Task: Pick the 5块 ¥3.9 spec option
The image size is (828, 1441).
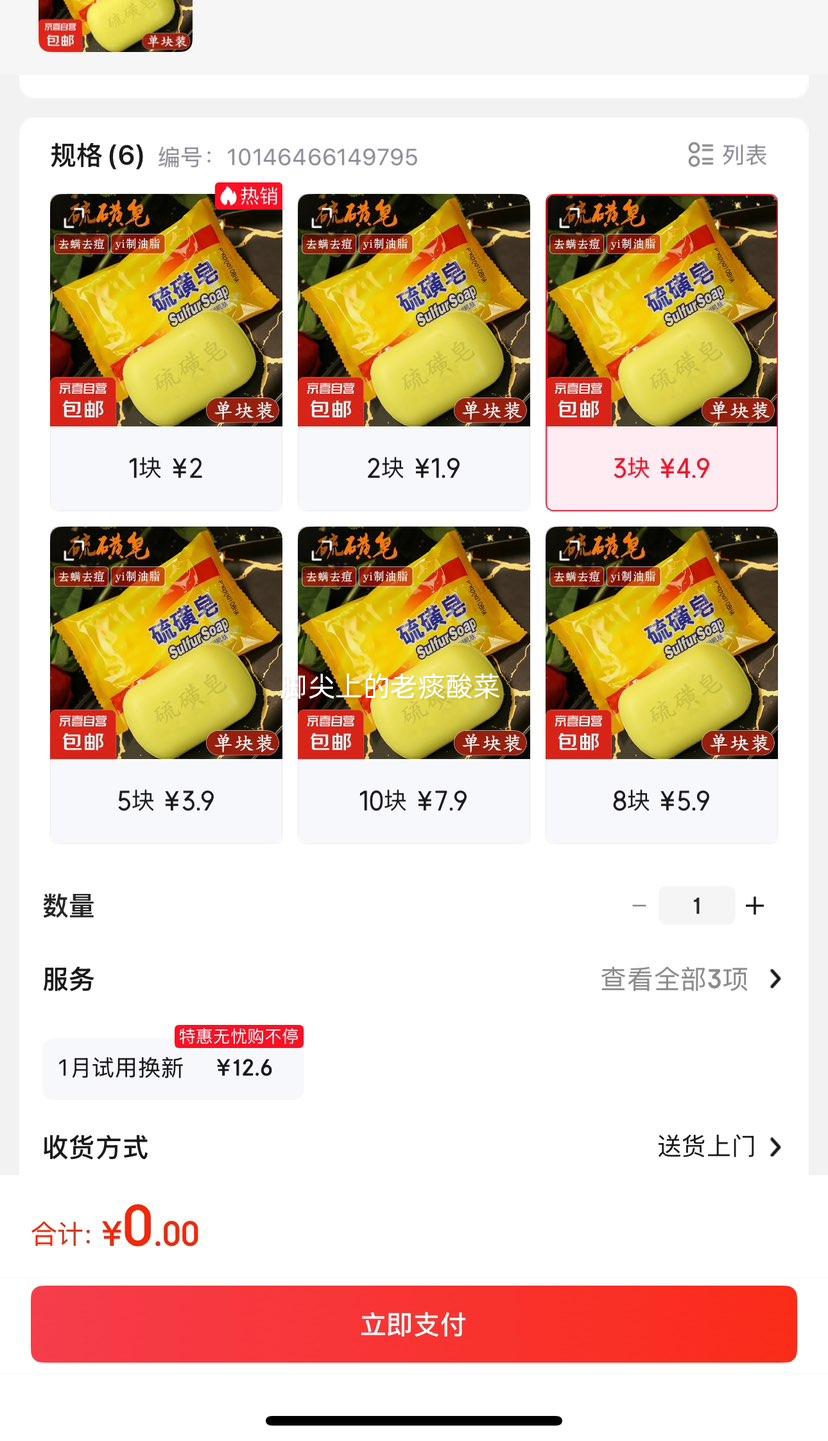Action: 166,684
